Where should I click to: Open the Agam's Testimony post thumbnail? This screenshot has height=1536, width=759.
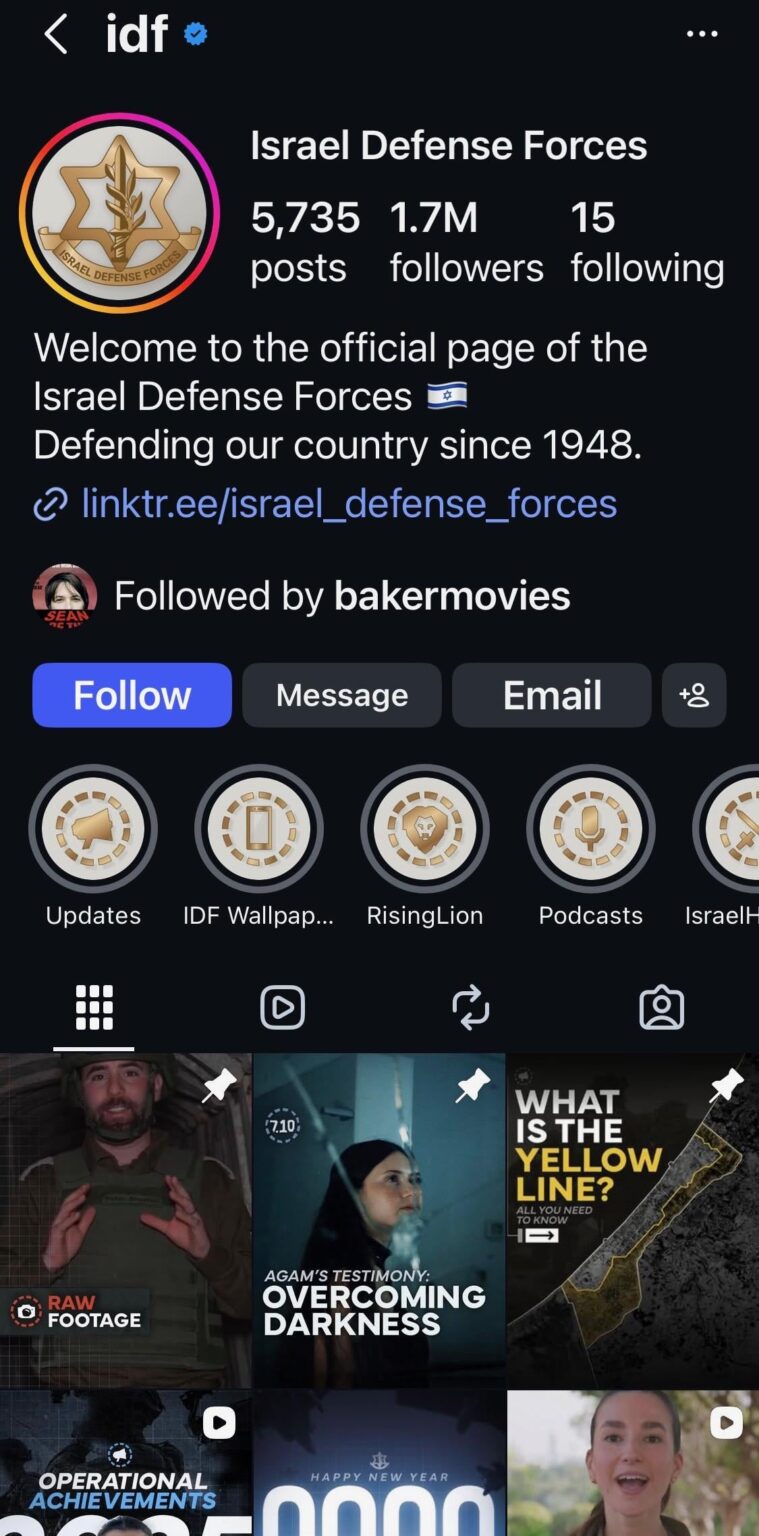(379, 1220)
